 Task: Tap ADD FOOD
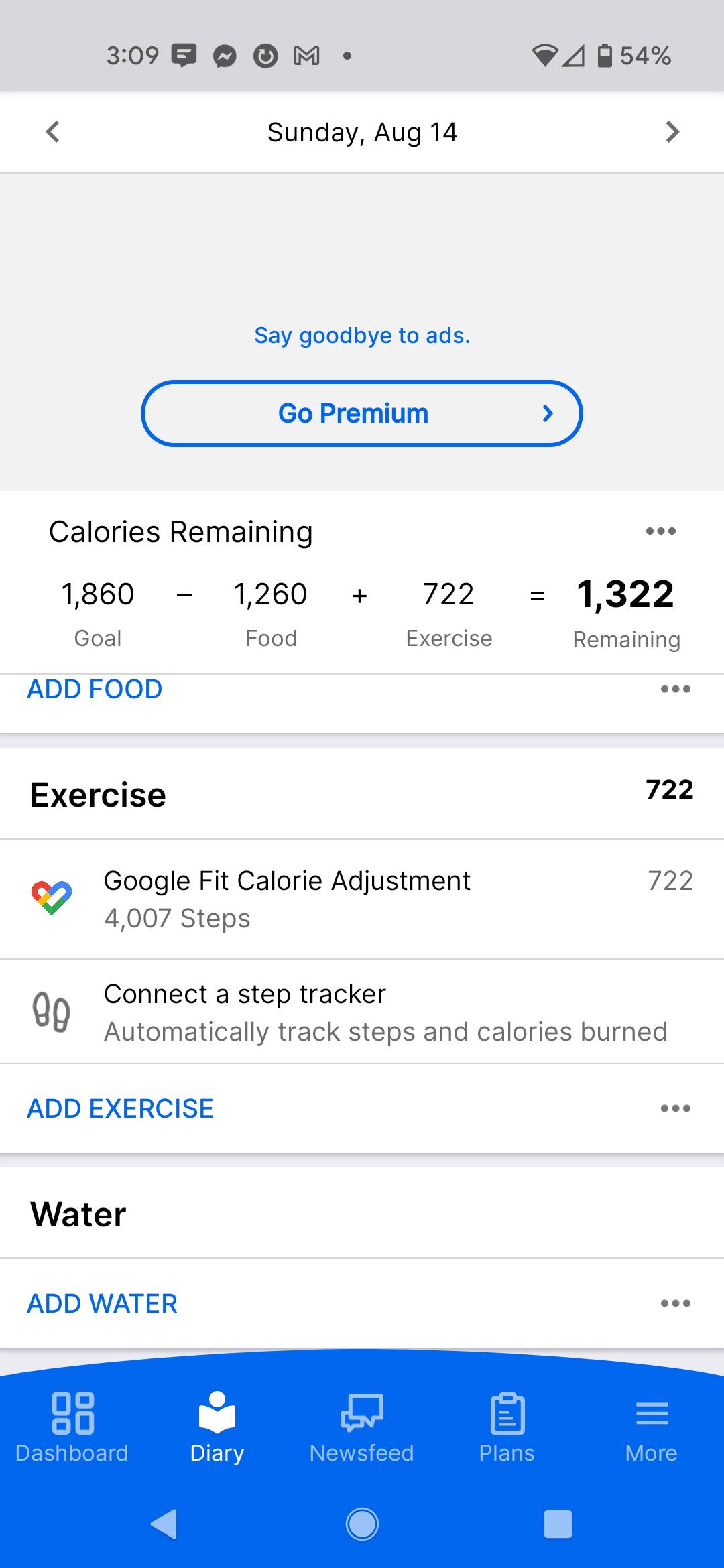click(x=95, y=689)
